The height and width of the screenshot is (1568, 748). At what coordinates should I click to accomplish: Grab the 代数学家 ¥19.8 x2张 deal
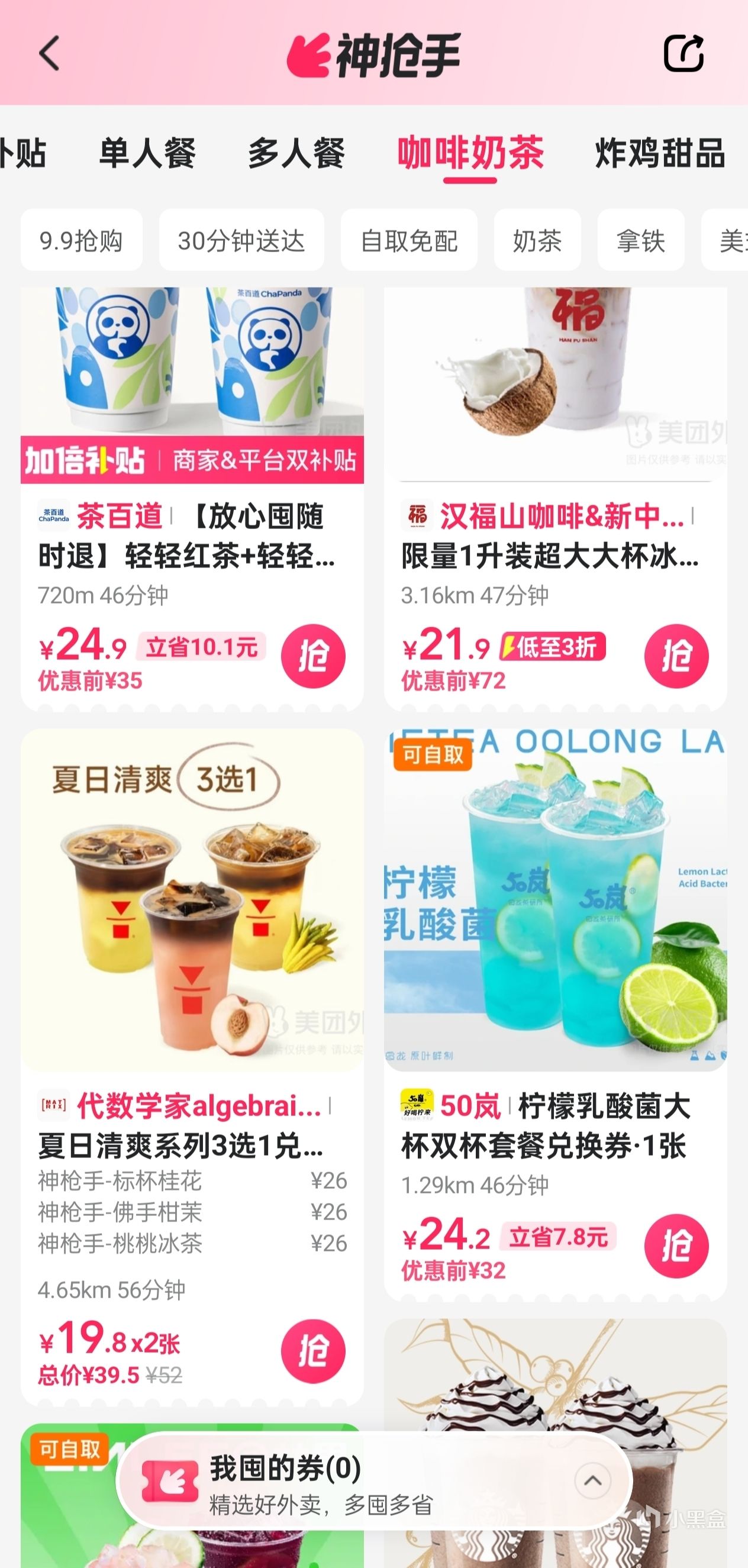[313, 1351]
